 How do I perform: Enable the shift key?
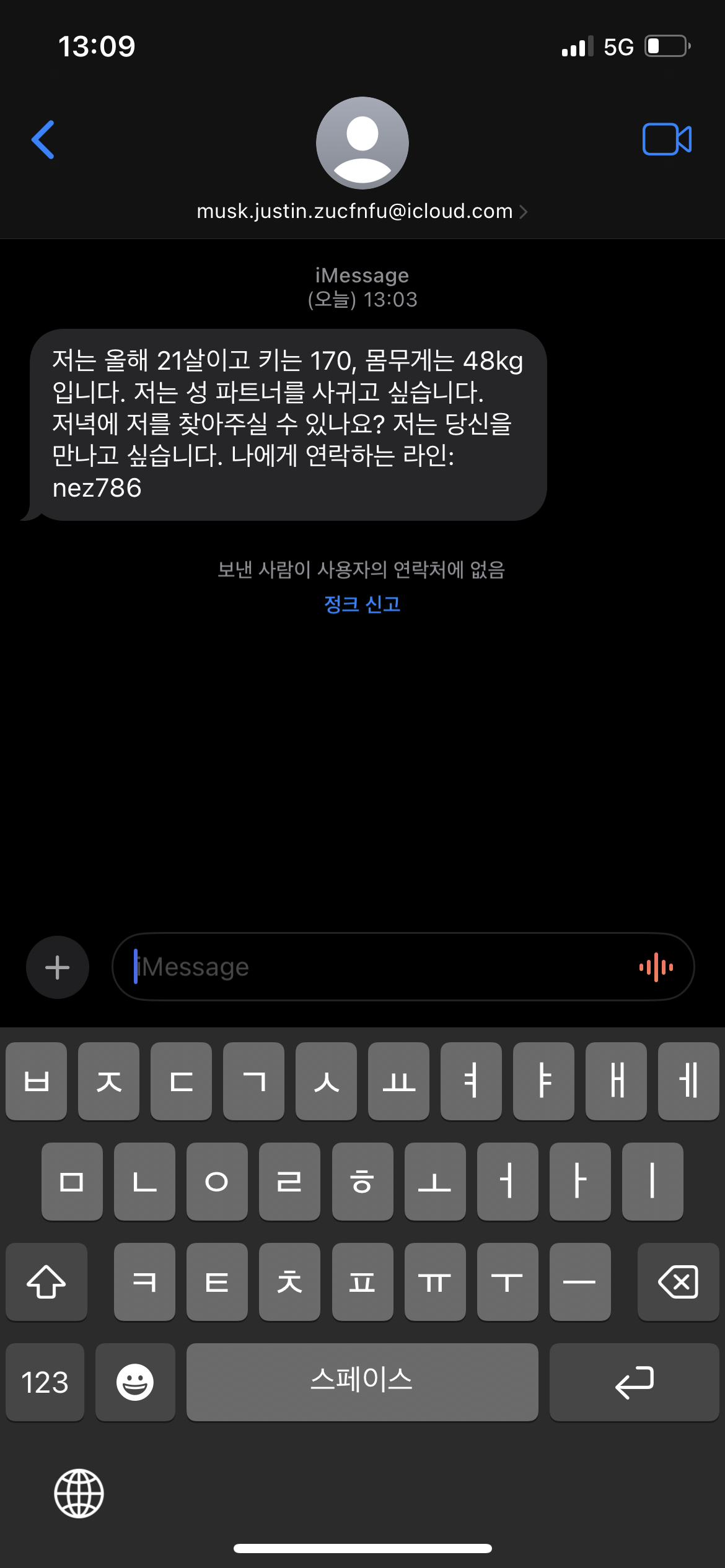click(46, 1282)
